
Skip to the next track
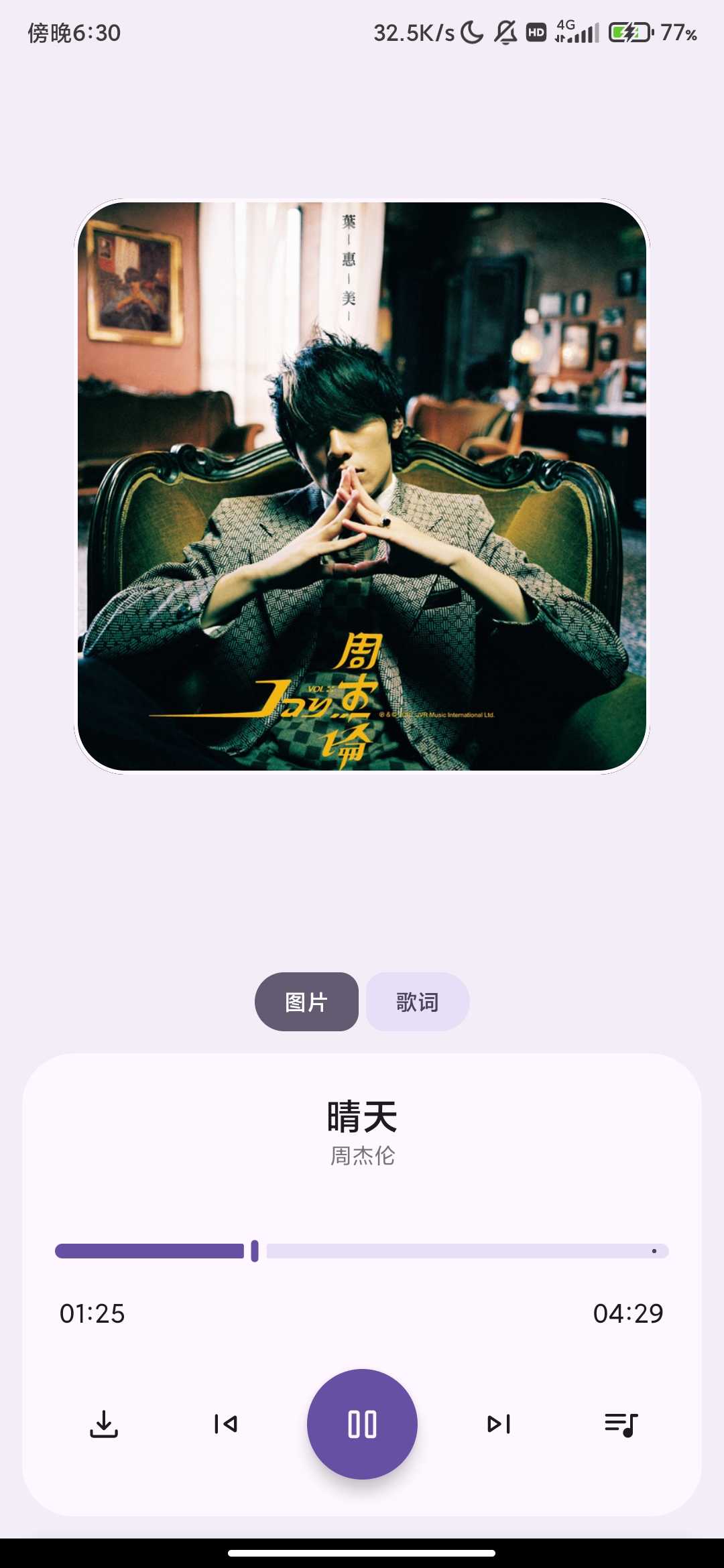pos(499,1424)
